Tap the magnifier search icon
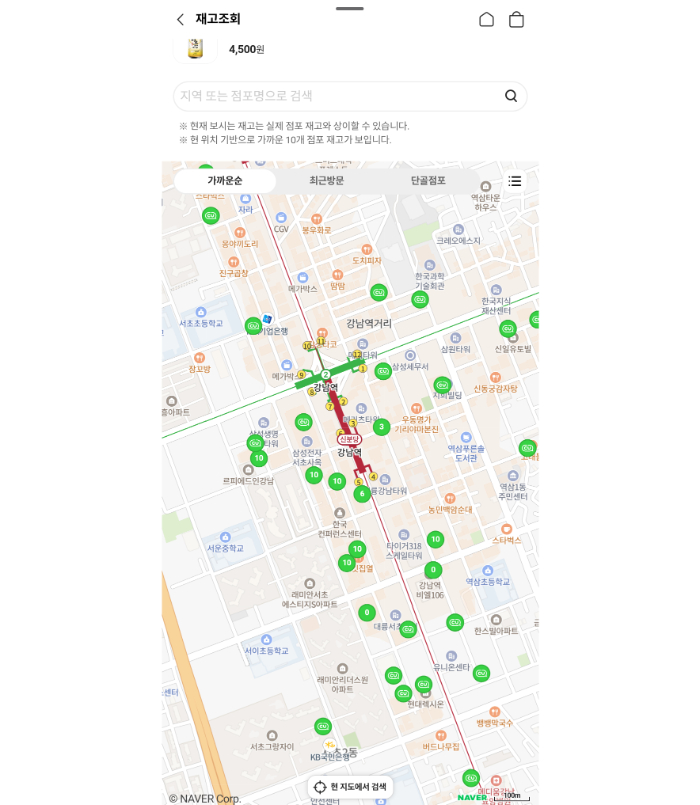This screenshot has height=805, width=700. [x=510, y=96]
